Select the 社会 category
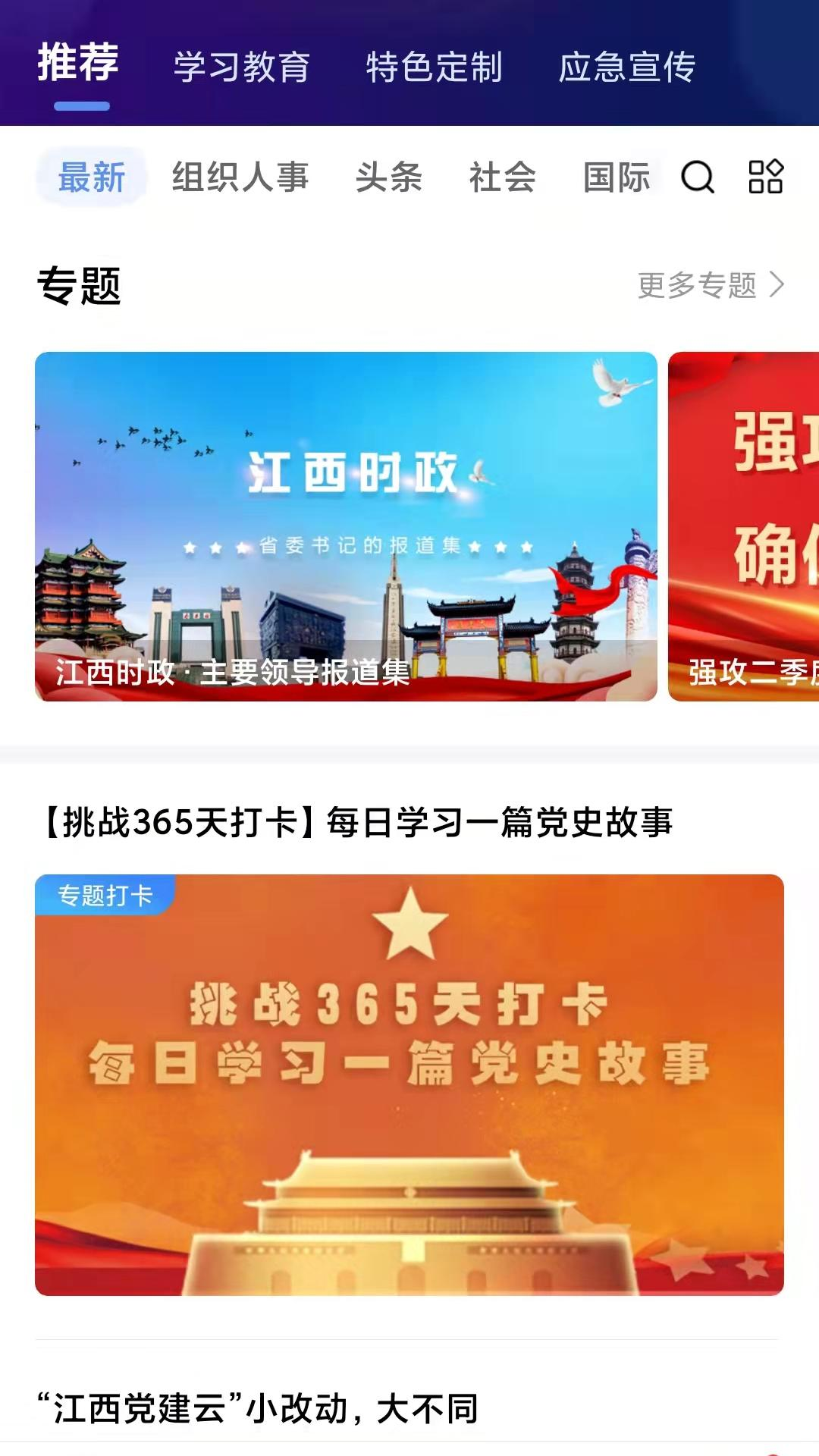The width and height of the screenshot is (819, 1456). click(504, 179)
